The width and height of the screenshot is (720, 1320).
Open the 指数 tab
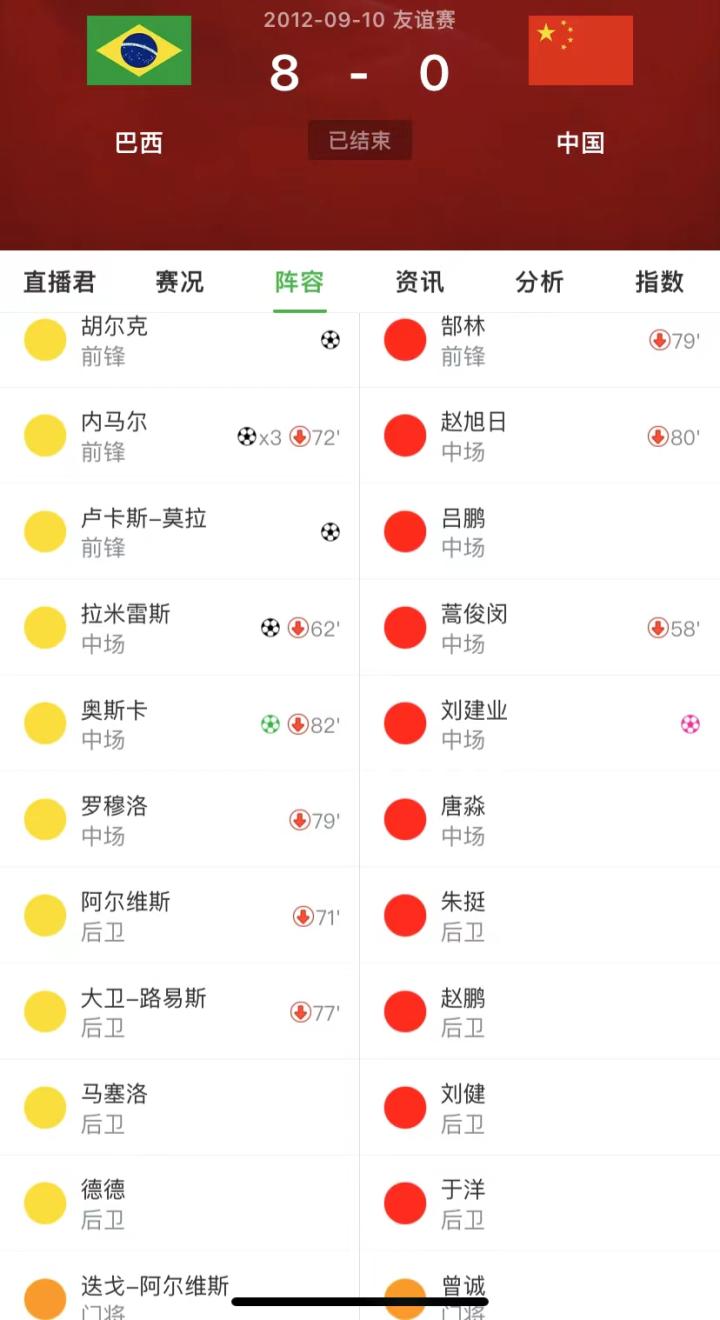pos(659,282)
